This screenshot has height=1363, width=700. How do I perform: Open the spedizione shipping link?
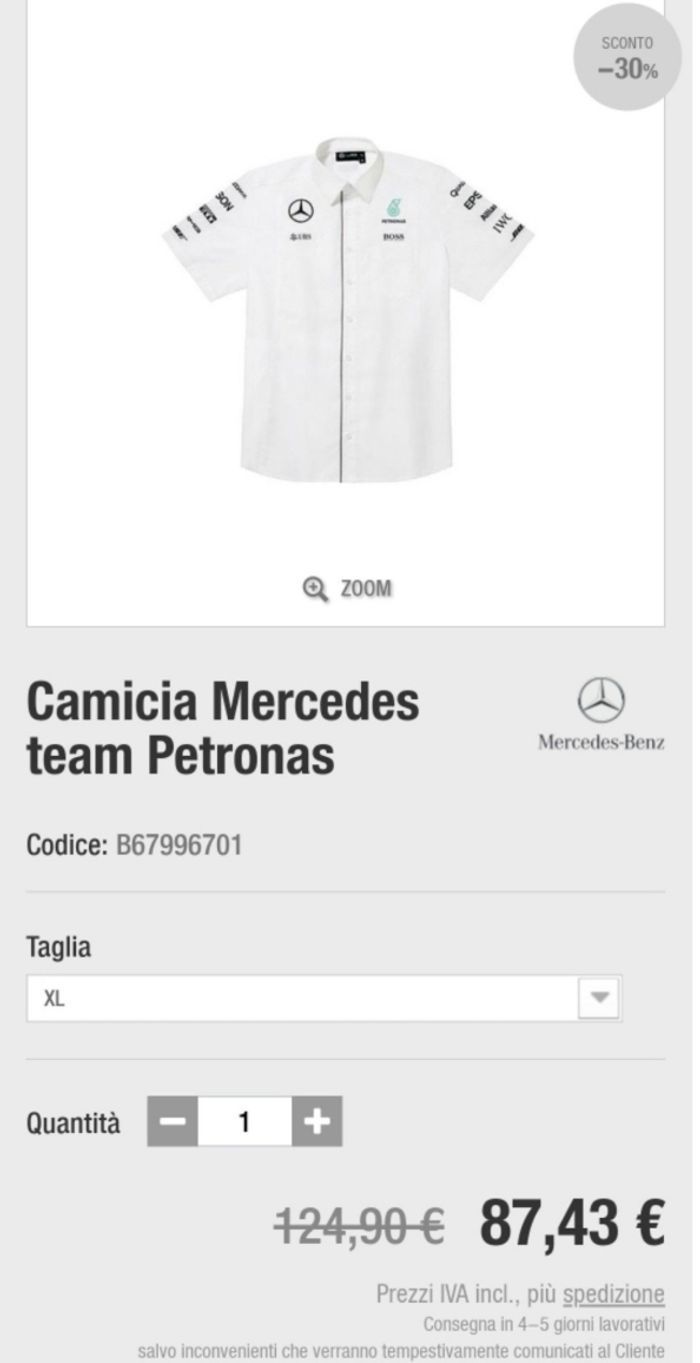point(613,1295)
